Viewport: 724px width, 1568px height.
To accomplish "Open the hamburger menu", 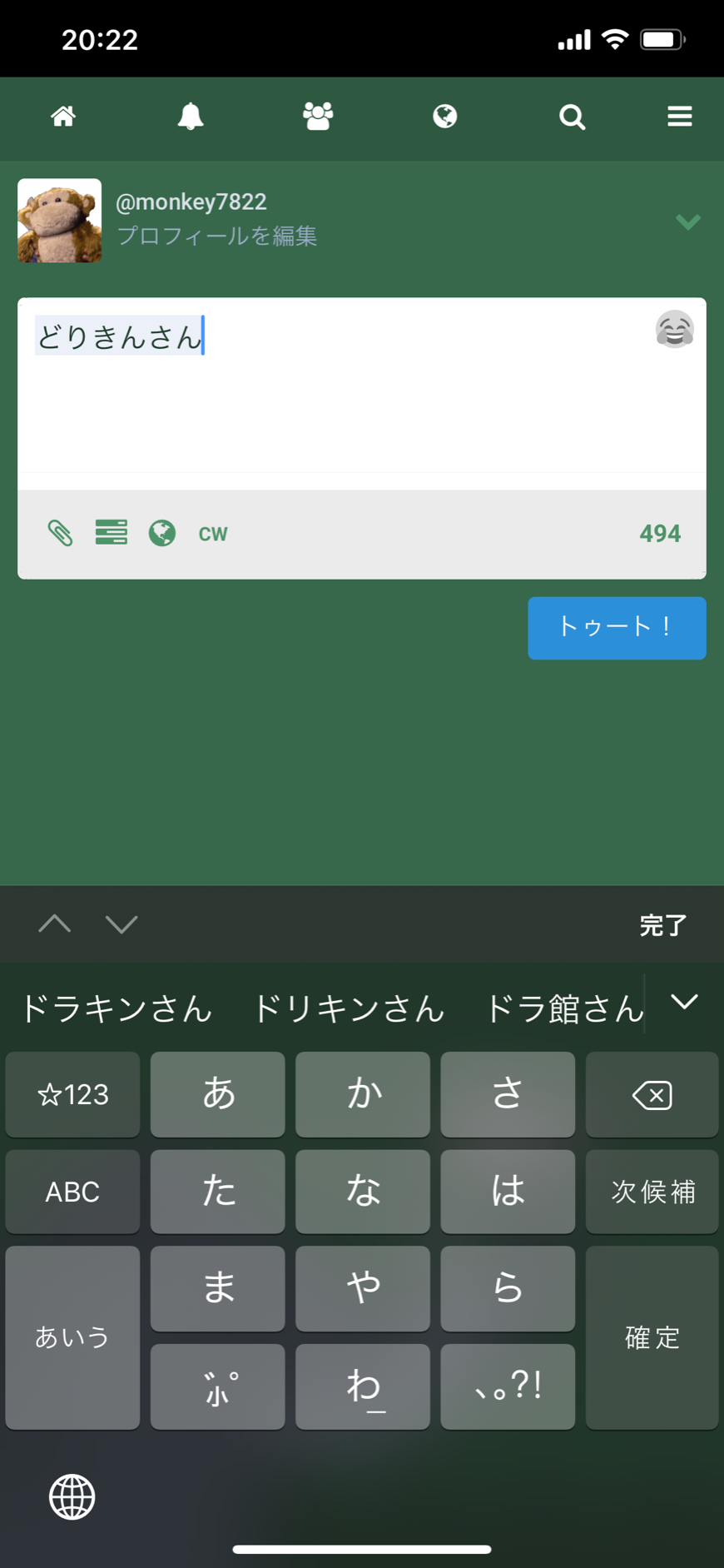I will pos(680,117).
